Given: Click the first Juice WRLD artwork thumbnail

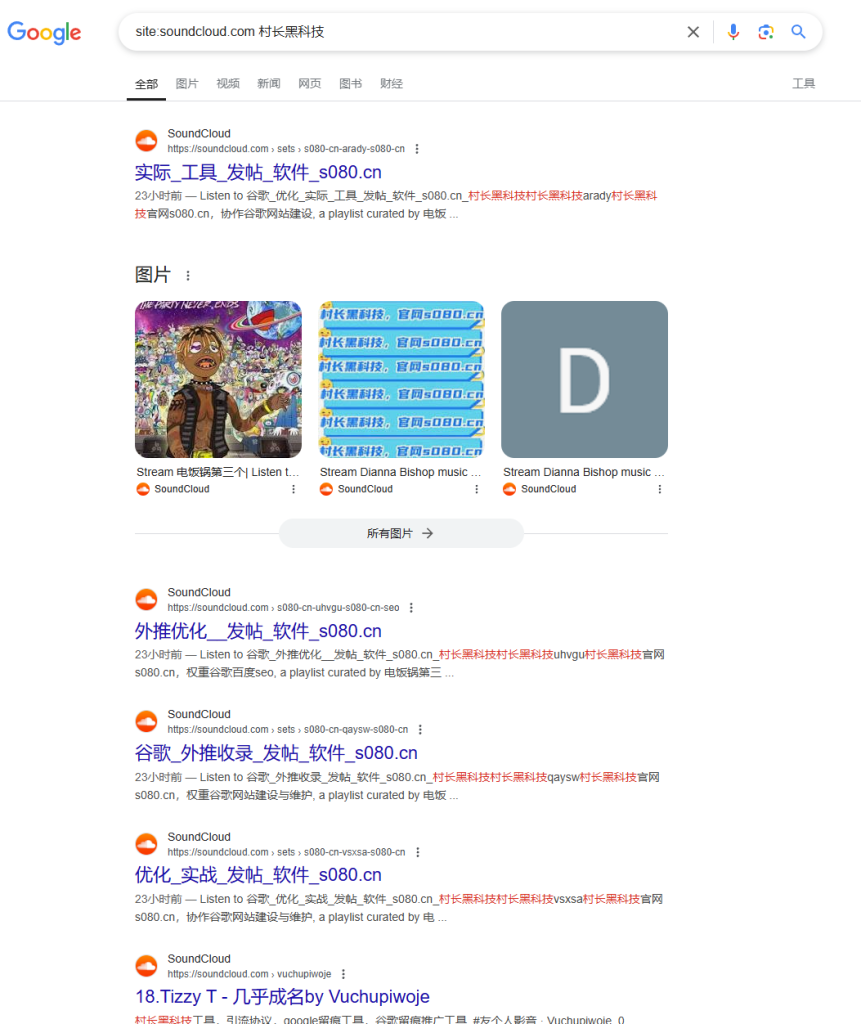Looking at the screenshot, I should tap(217, 379).
